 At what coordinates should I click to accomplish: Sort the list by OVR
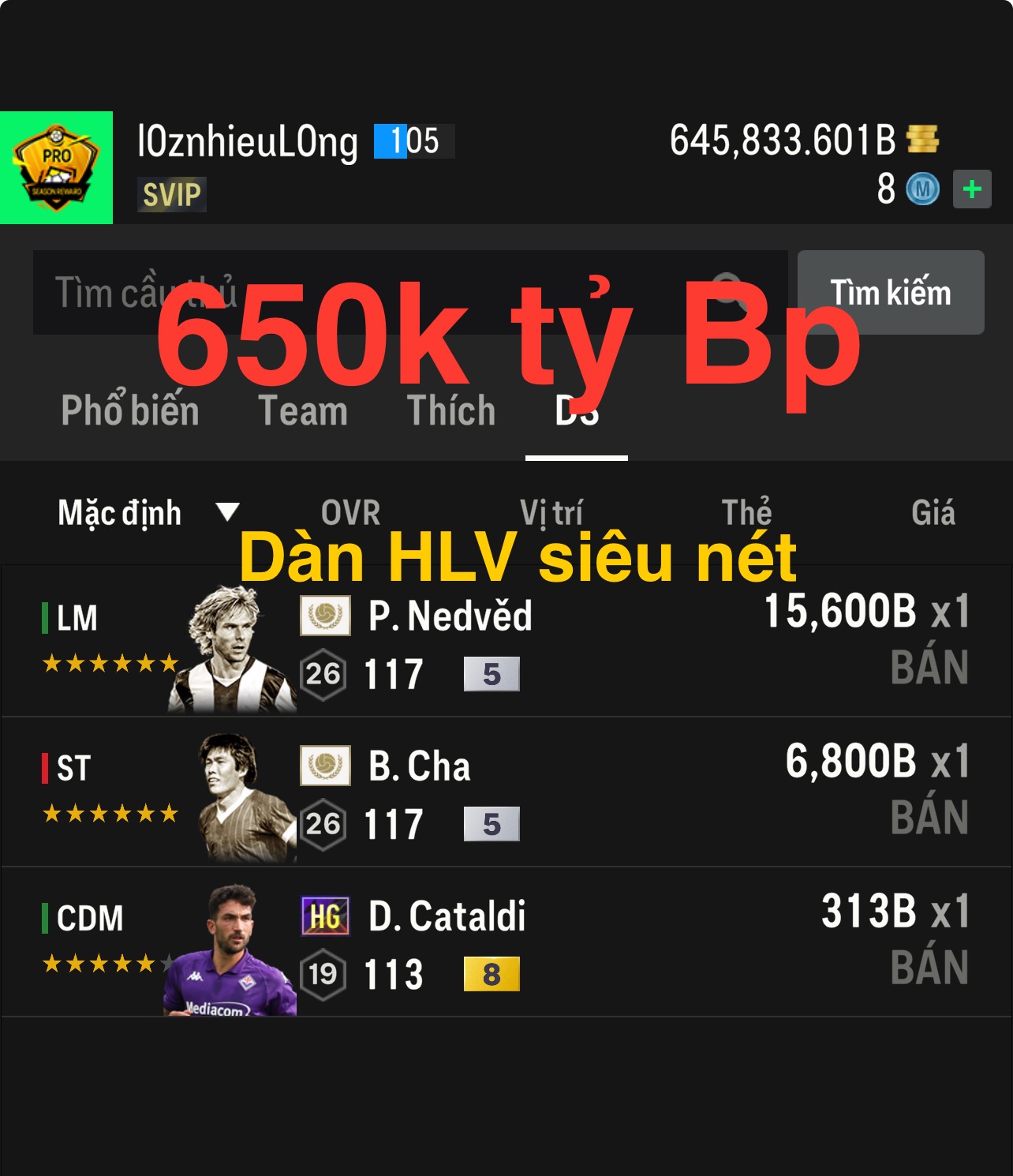tap(351, 513)
